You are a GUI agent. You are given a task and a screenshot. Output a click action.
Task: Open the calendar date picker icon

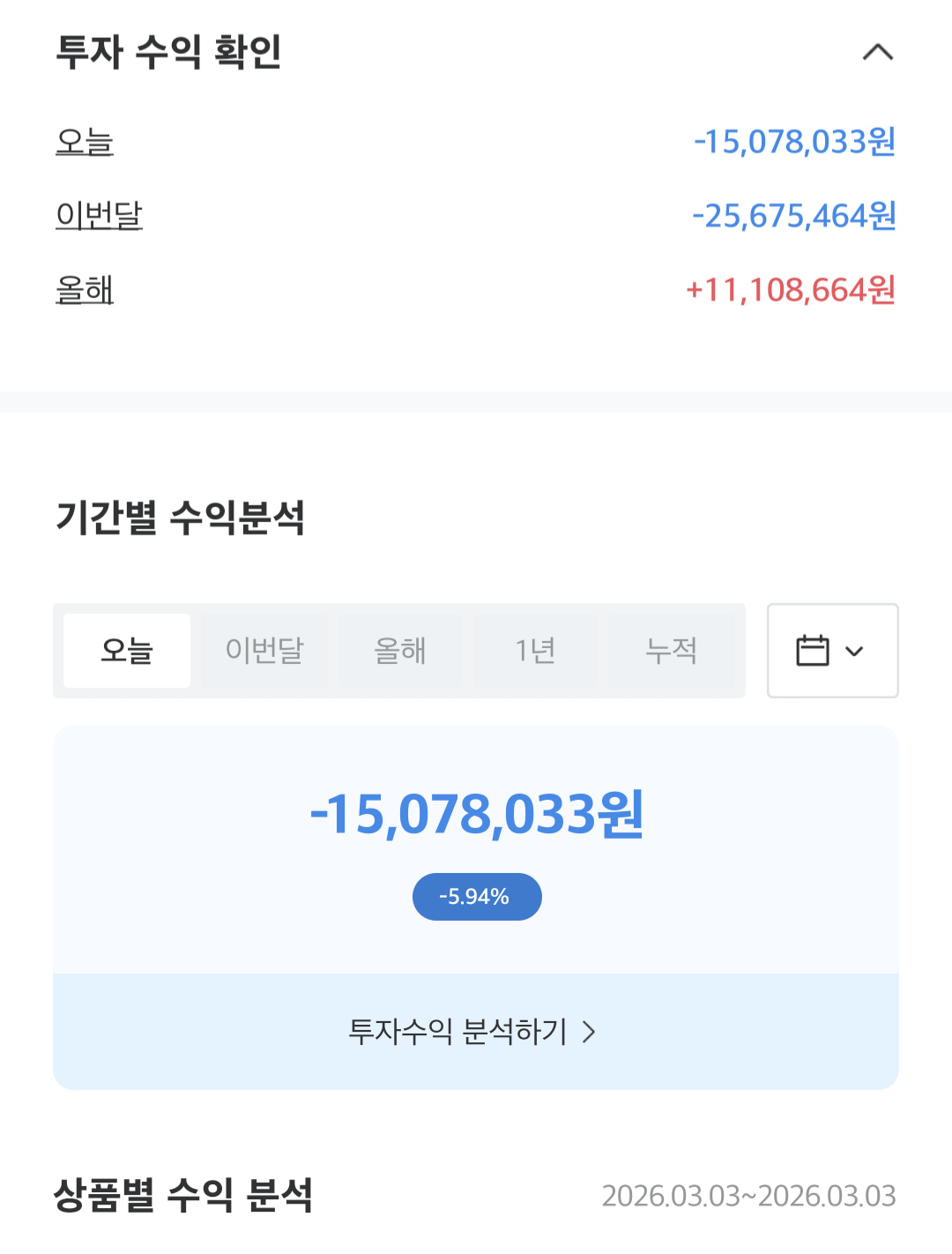tap(813, 651)
